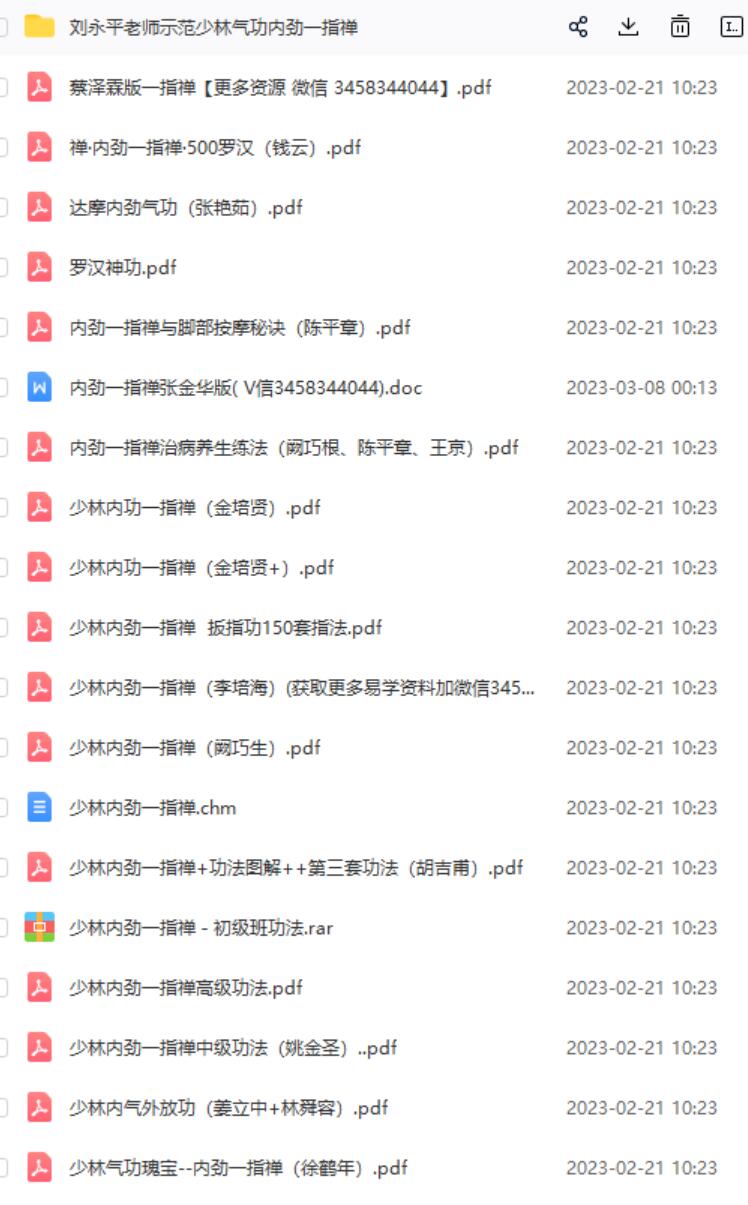The image size is (748, 1205).
Task: Open 少林内劲一指禅（阙巧生）.pdf
Action: click(194, 748)
